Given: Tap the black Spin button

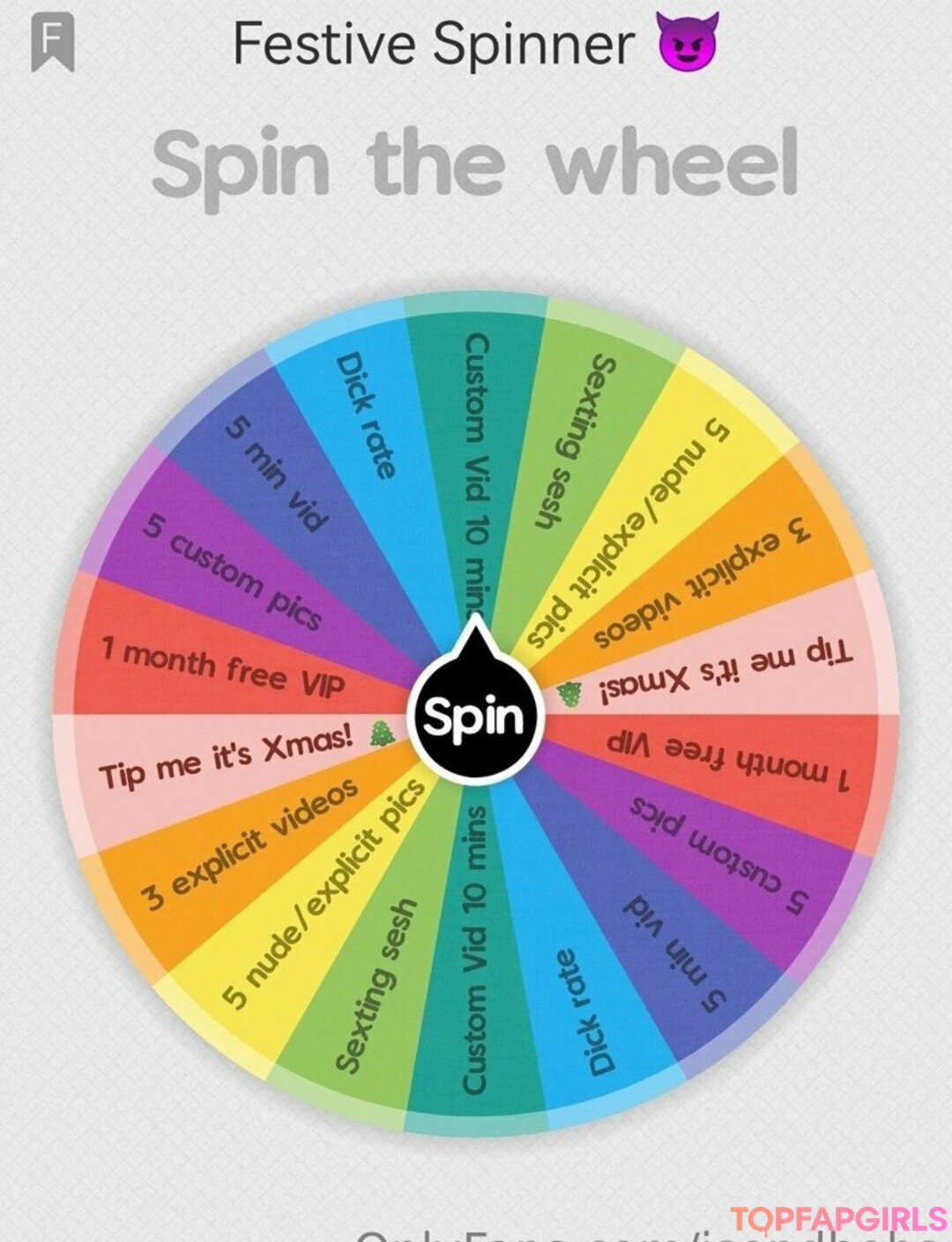Looking at the screenshot, I should pyautogui.click(x=475, y=715).
